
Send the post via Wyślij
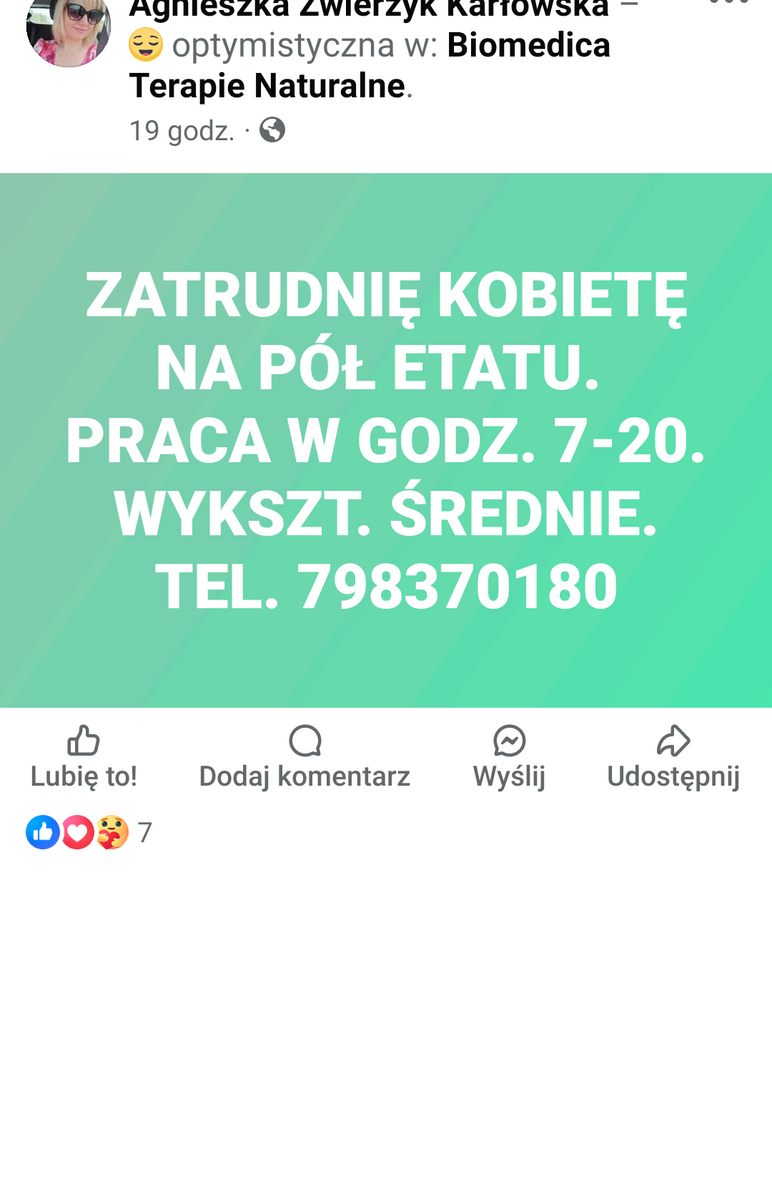[509, 757]
